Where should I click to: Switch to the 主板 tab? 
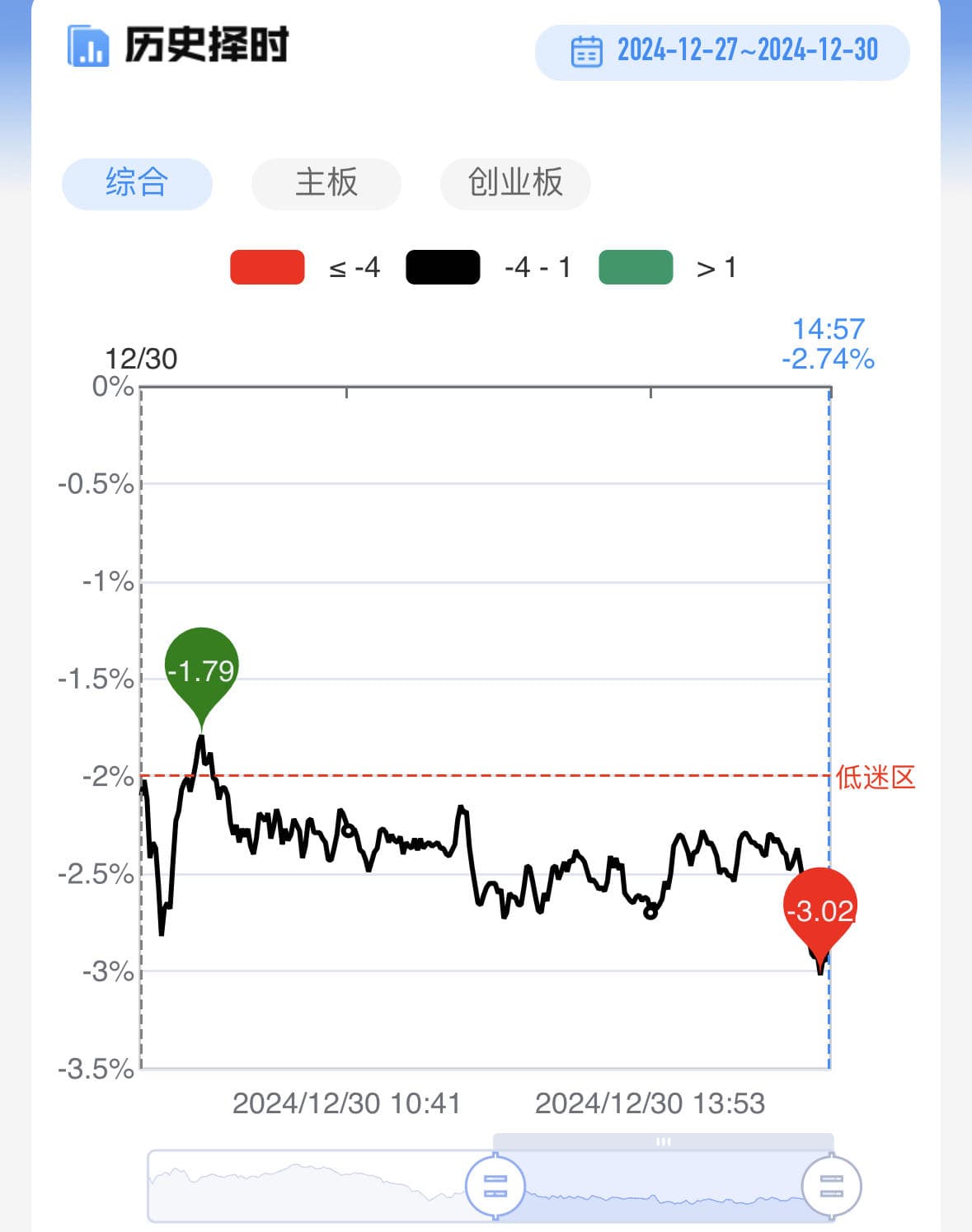[x=326, y=183]
